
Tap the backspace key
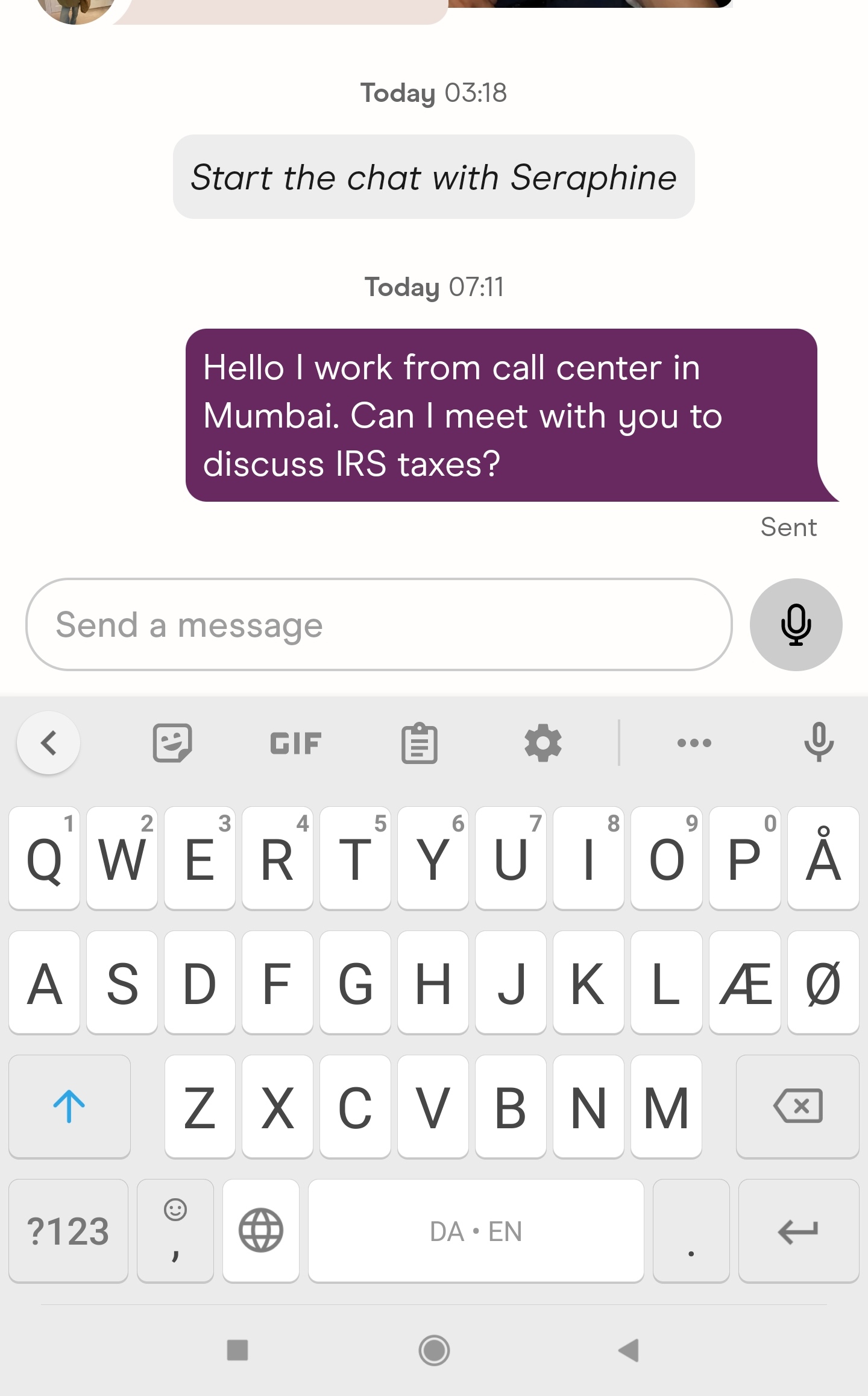coord(797,1107)
